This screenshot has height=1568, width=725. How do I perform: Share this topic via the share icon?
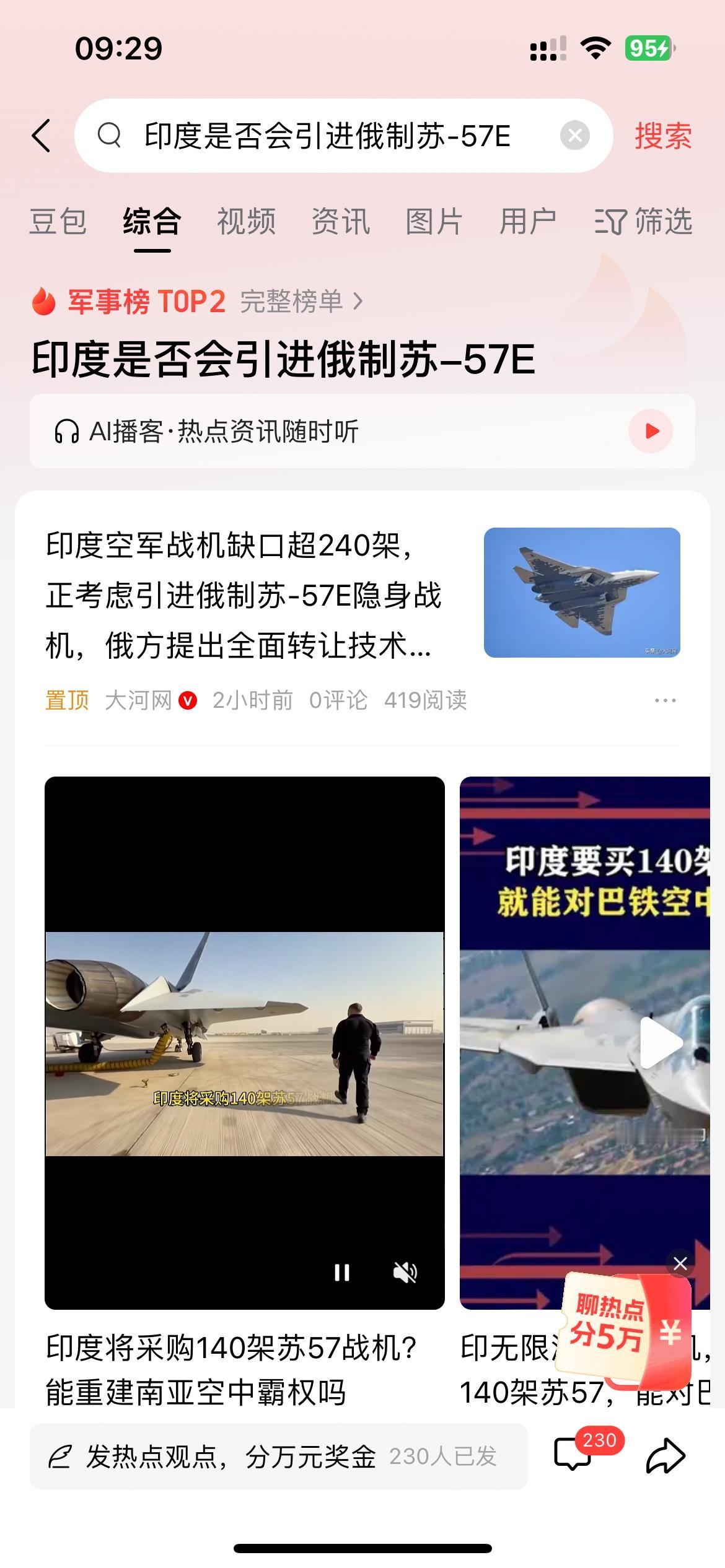click(x=667, y=1457)
